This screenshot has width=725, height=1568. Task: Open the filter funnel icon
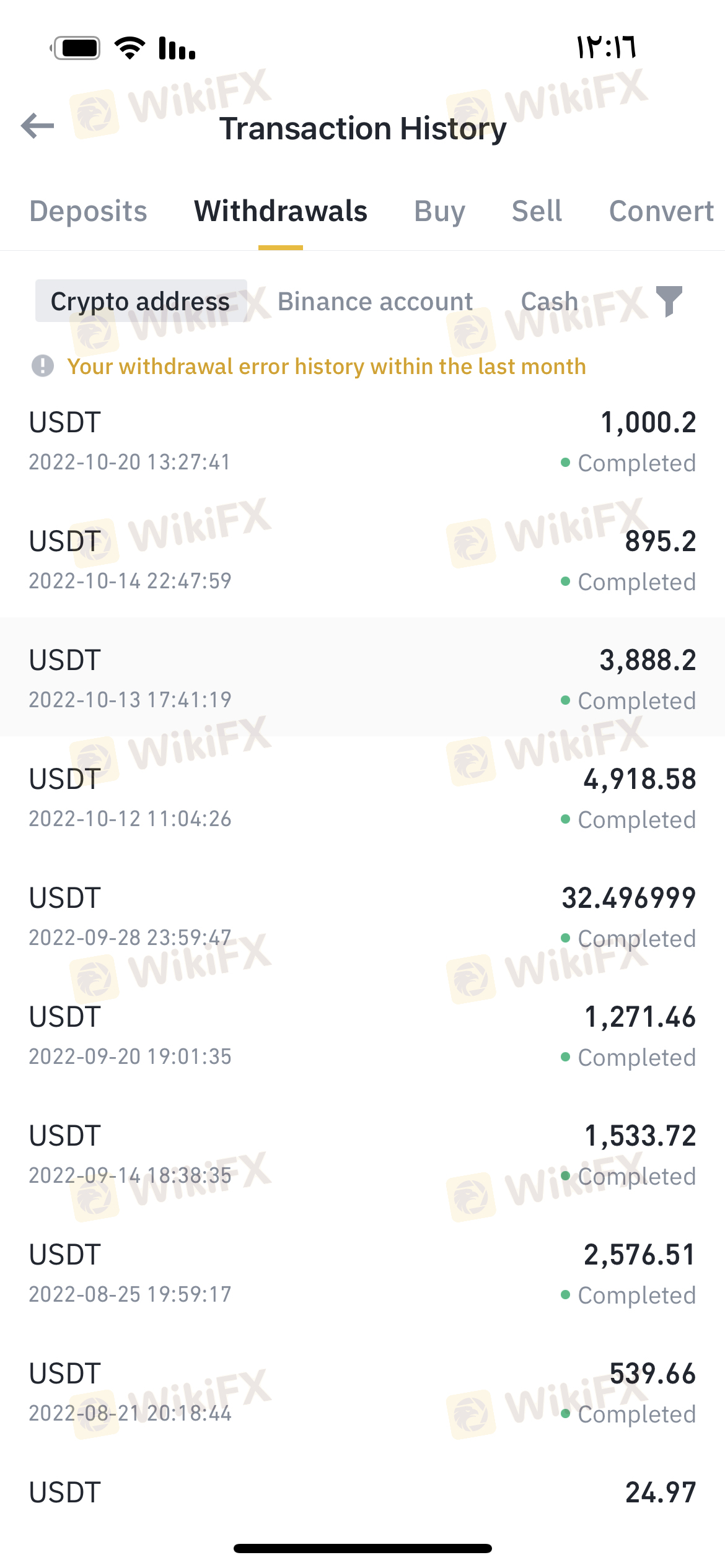pos(669,302)
